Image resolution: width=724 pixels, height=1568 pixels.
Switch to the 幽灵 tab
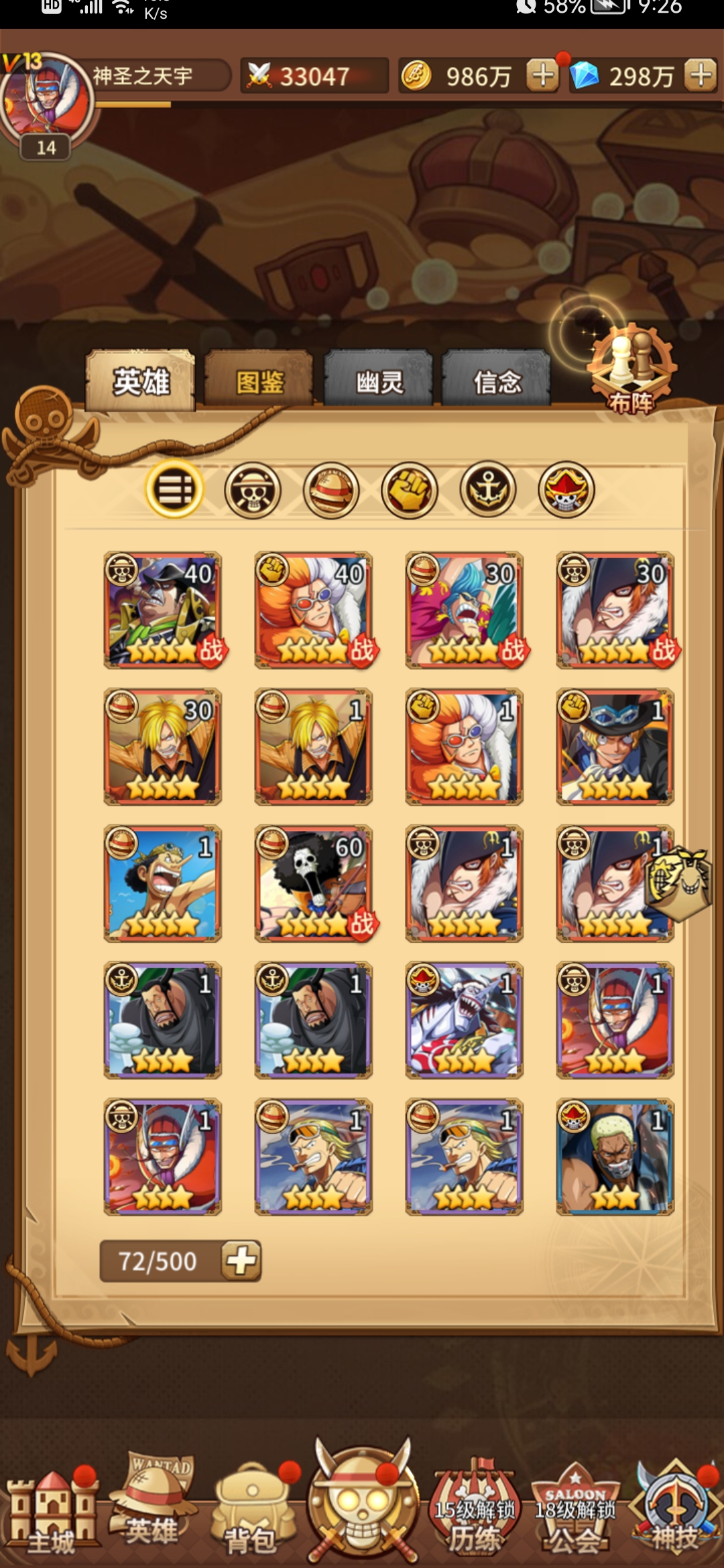(379, 381)
